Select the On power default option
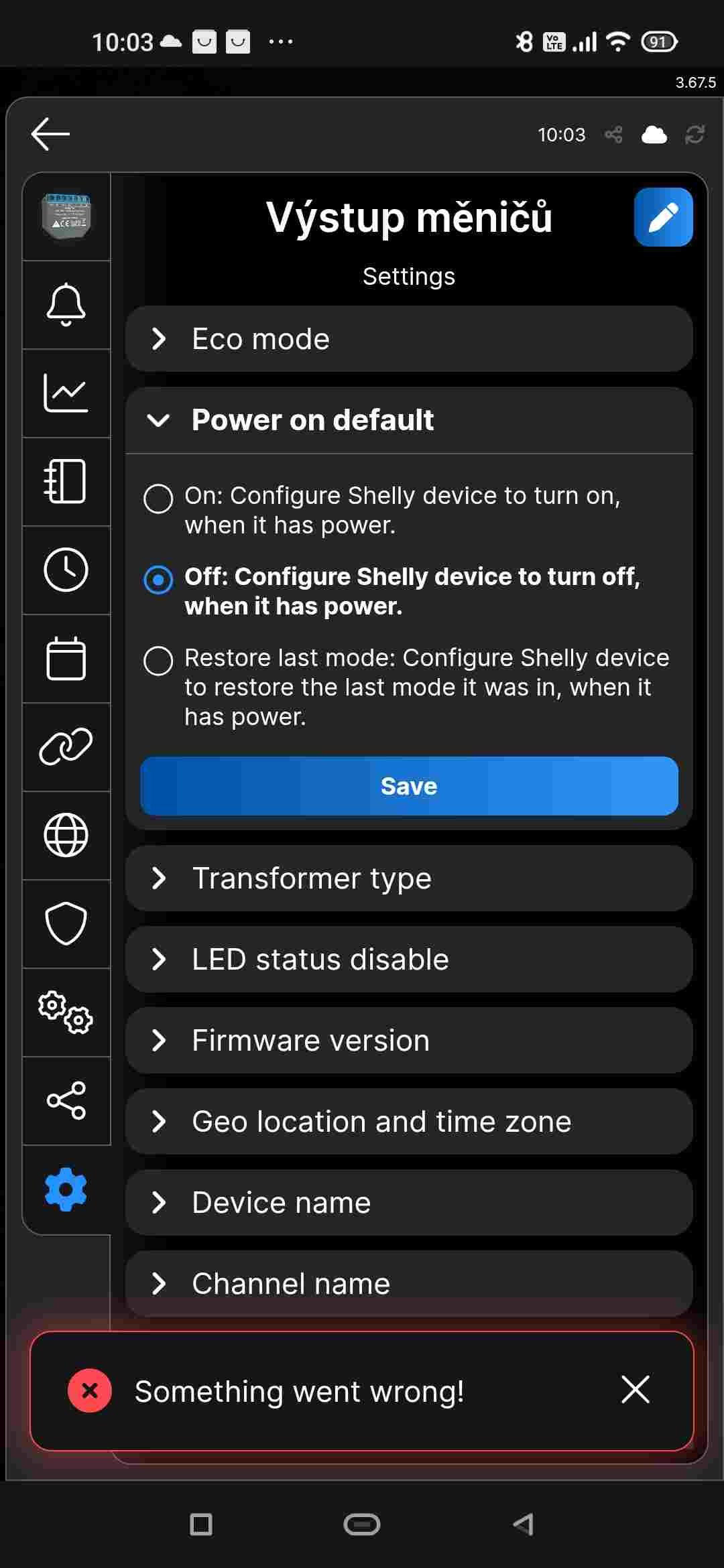Viewport: 724px width, 1568px height. [158, 499]
